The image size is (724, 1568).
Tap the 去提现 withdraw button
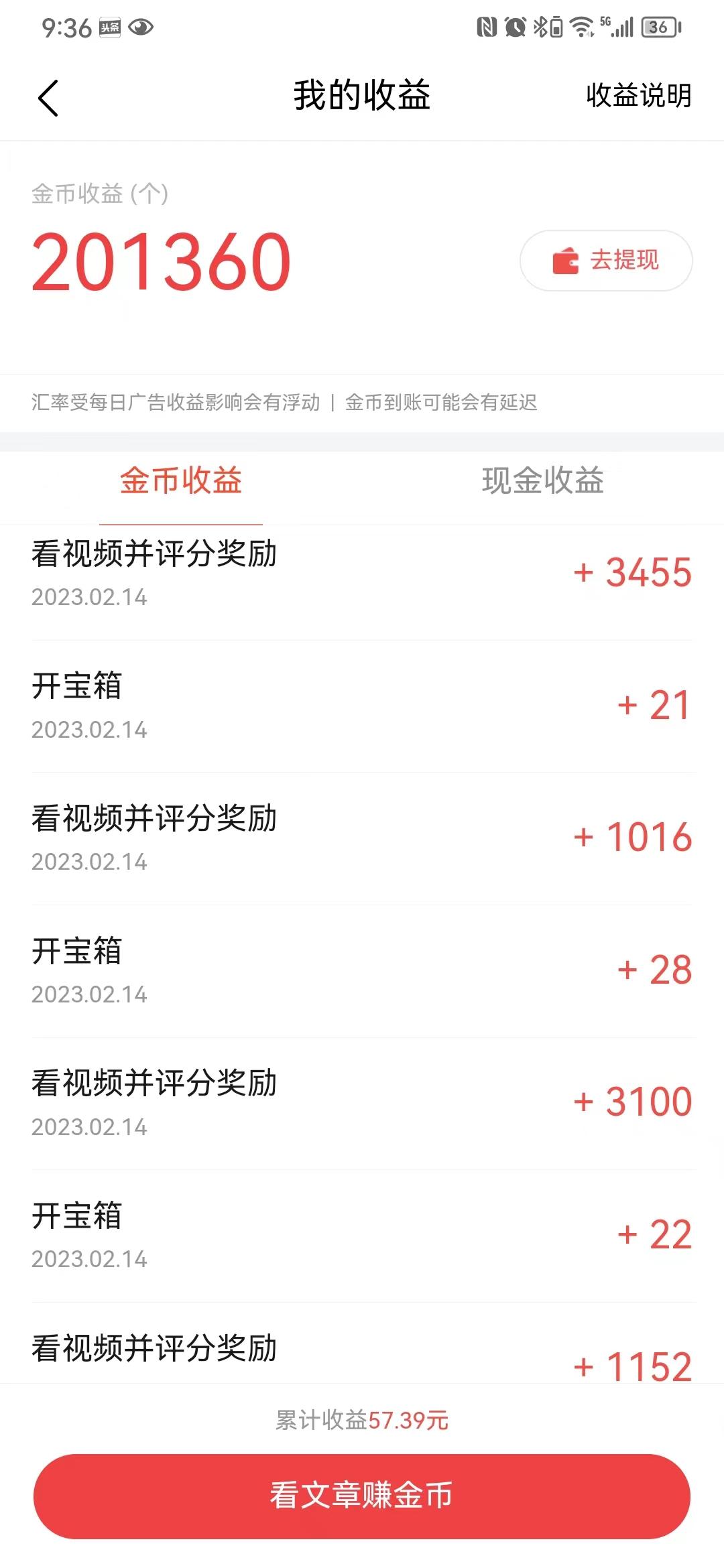click(606, 261)
